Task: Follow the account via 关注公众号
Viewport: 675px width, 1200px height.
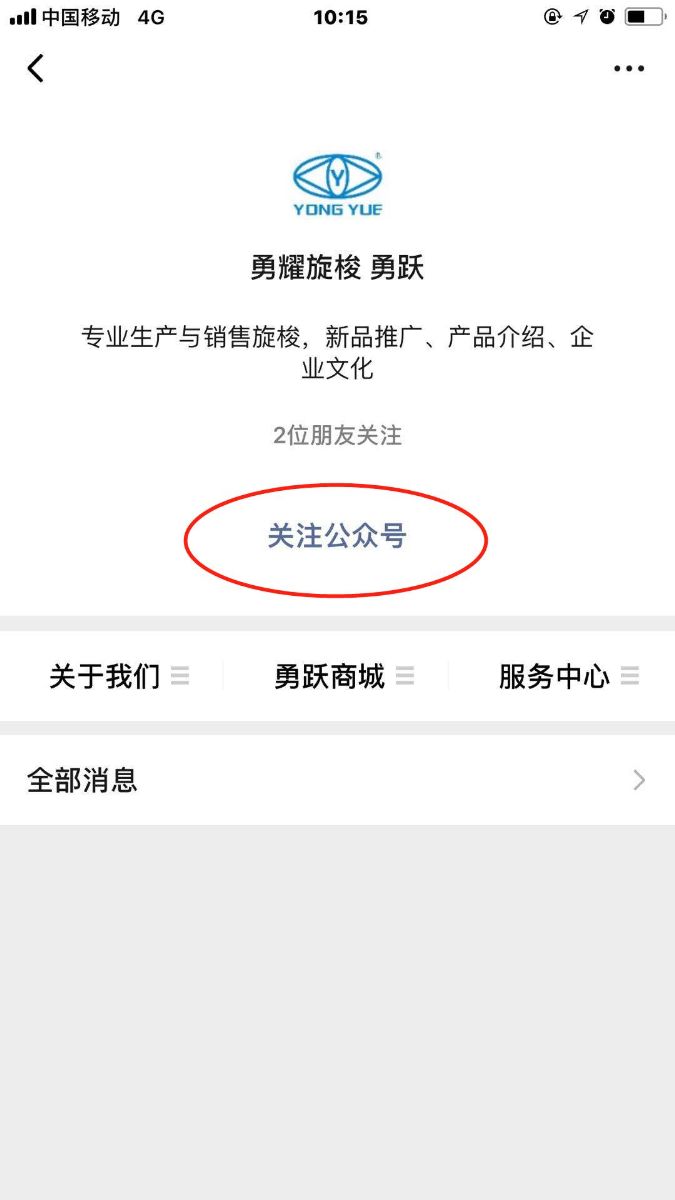Action: (336, 537)
